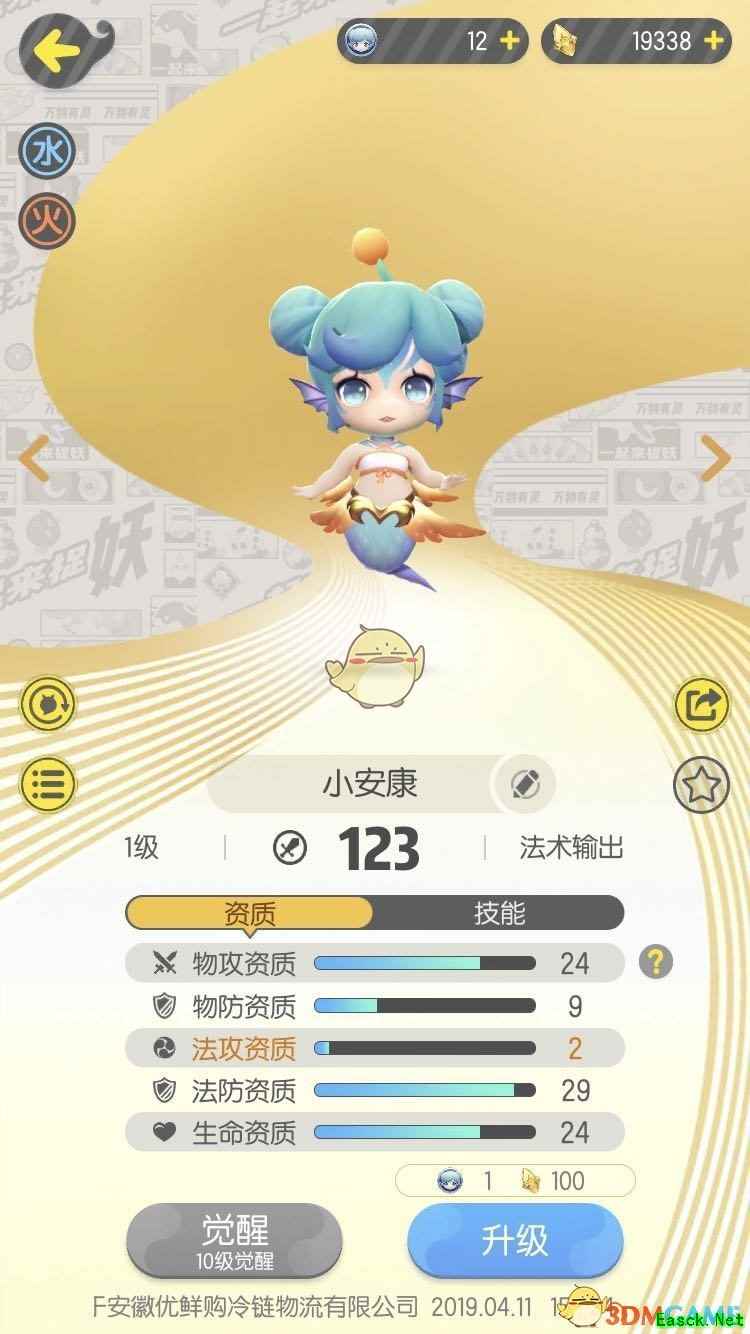This screenshot has width=750, height=1334.
Task: Share this creature
Action: (702, 706)
